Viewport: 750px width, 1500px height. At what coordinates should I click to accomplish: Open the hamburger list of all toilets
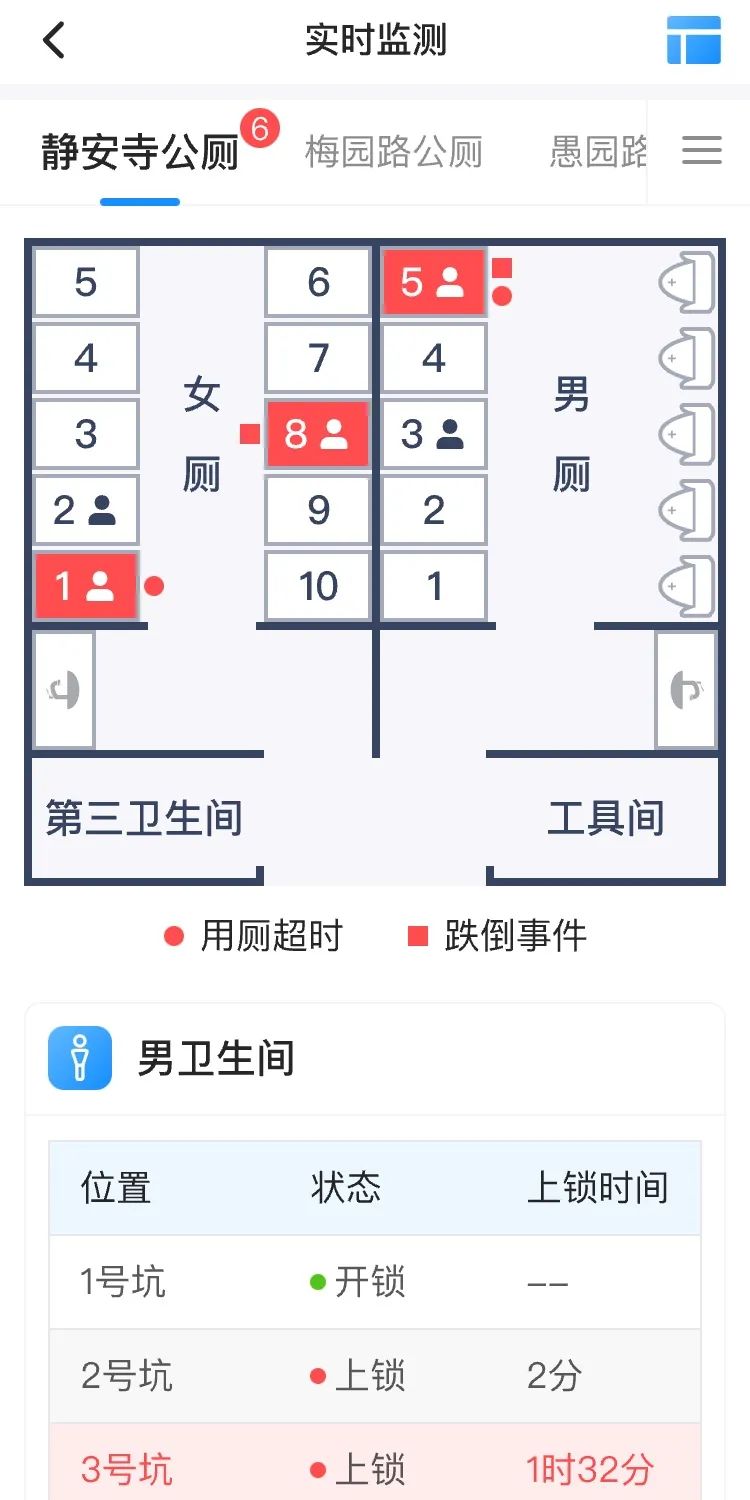pyautogui.click(x=701, y=151)
